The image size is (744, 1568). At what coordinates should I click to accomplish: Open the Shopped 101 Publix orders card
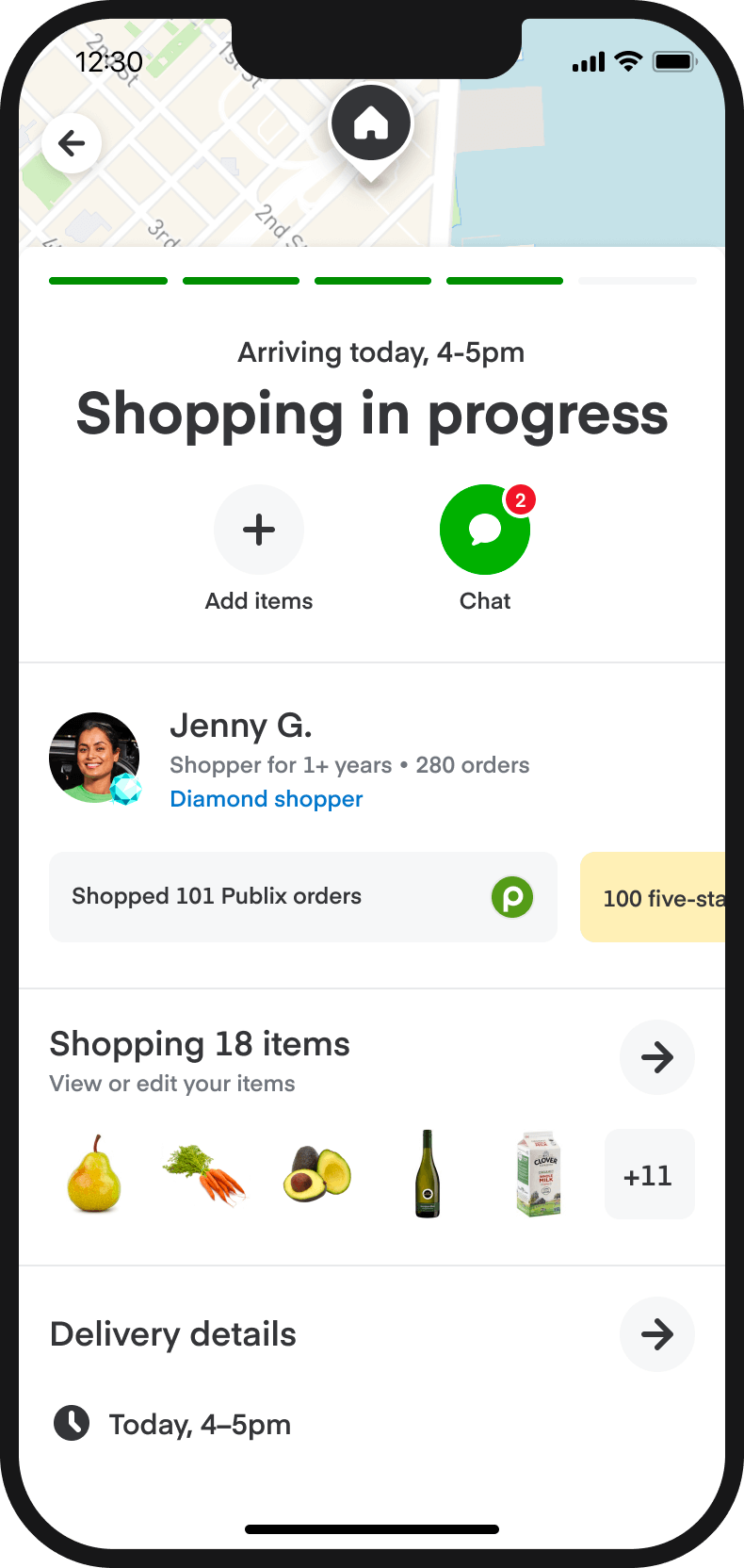(302, 897)
